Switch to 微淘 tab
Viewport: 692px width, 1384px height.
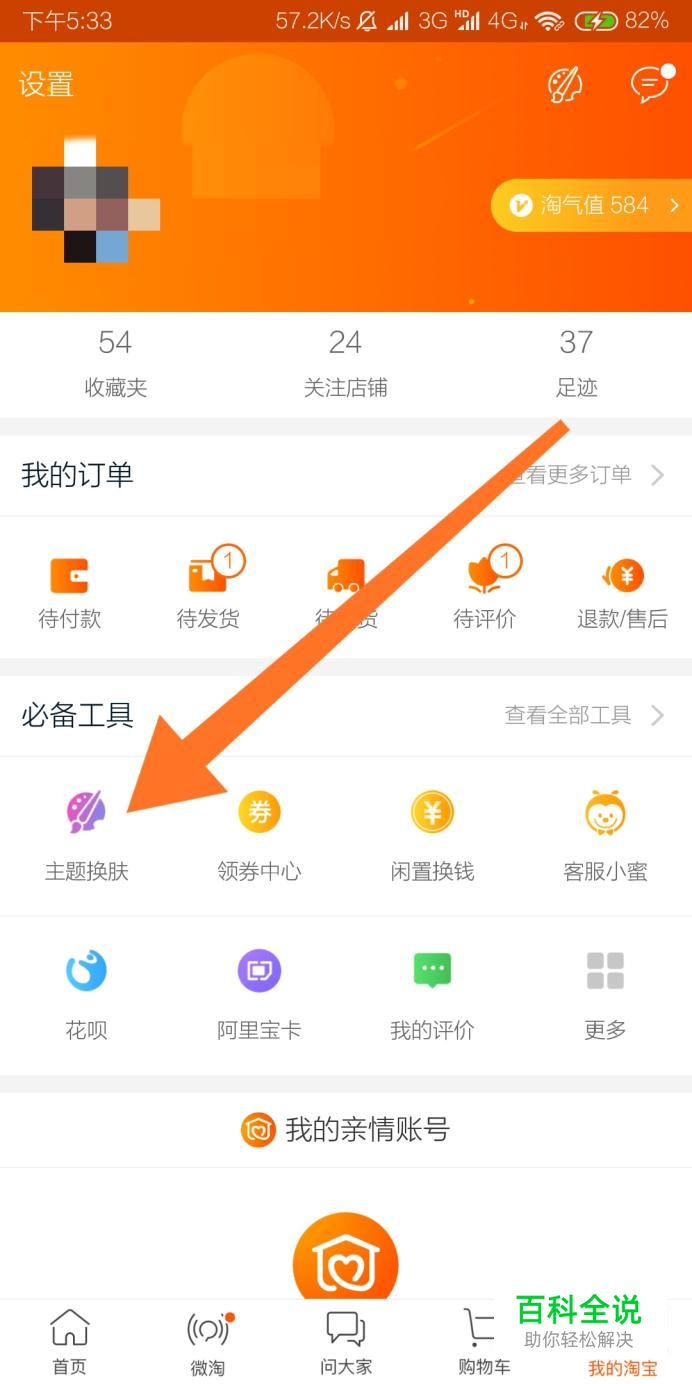point(207,1342)
